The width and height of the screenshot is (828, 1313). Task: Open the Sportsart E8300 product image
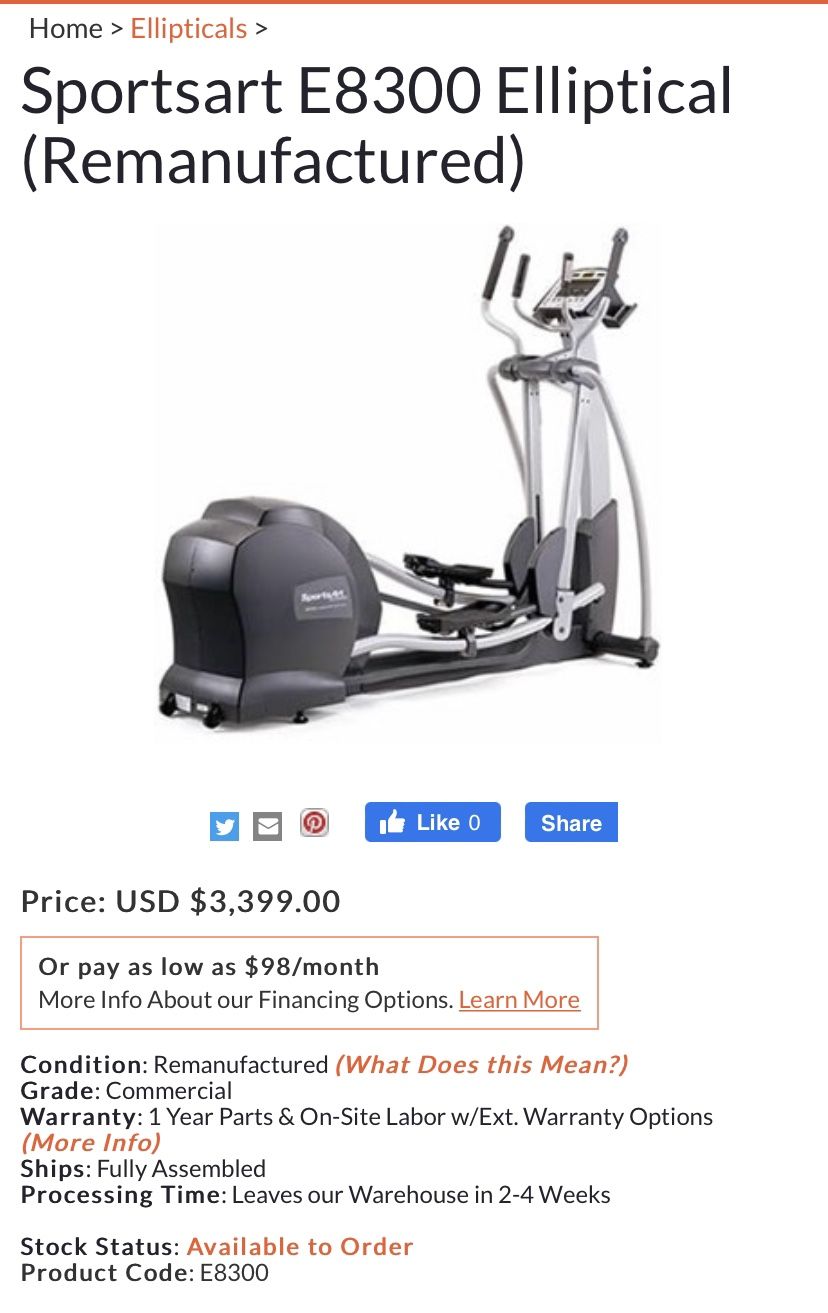(x=408, y=482)
